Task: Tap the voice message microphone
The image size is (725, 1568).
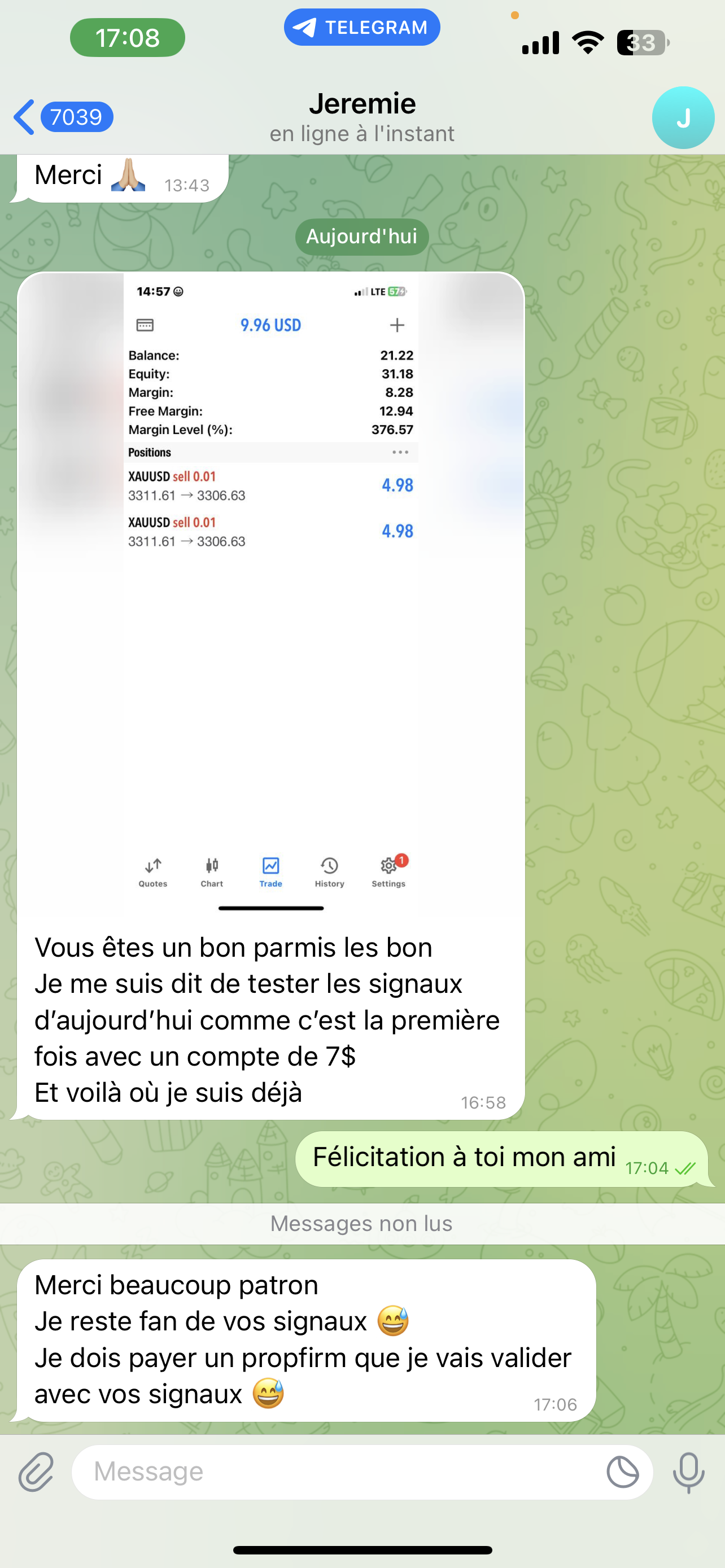Action: point(688,1473)
